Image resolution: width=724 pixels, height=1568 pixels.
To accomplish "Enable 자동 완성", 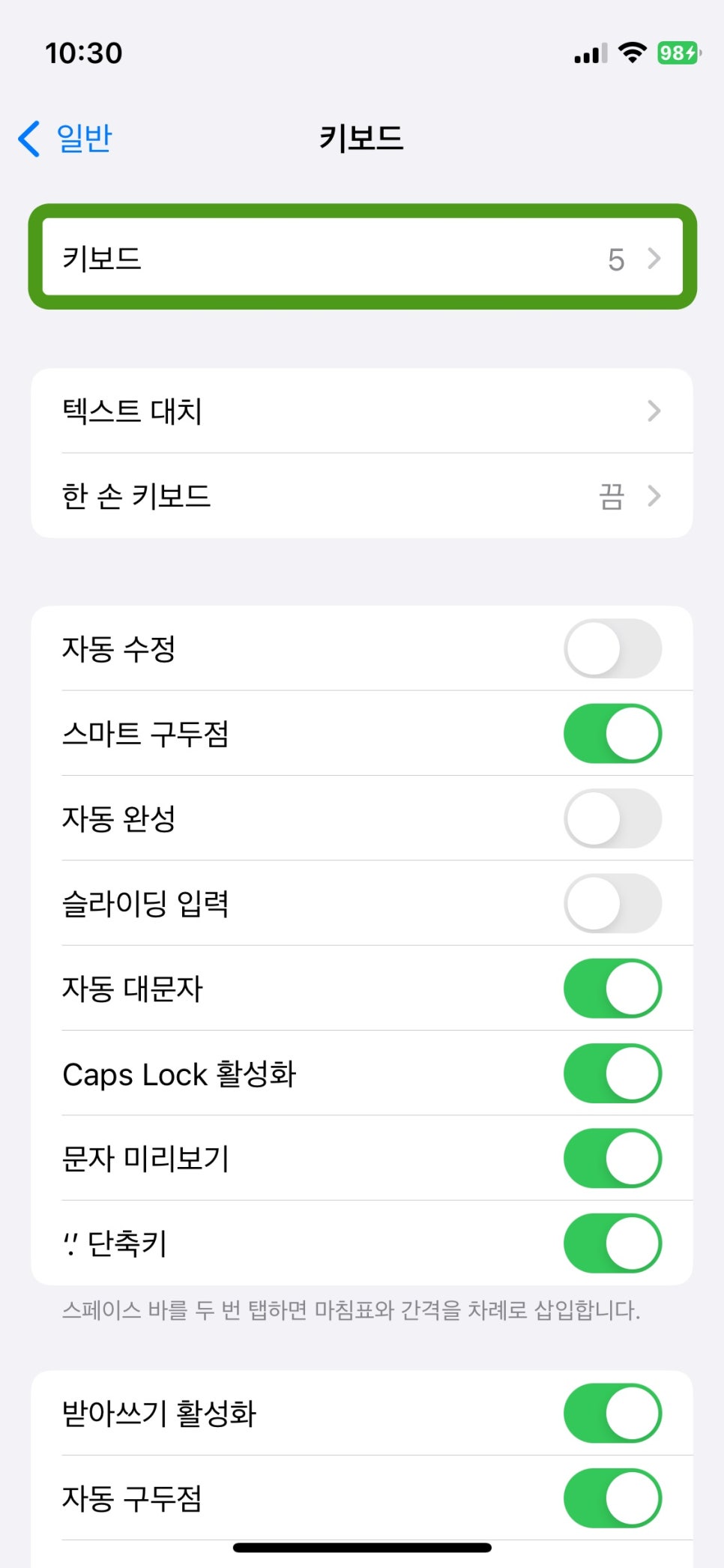I will tap(612, 818).
